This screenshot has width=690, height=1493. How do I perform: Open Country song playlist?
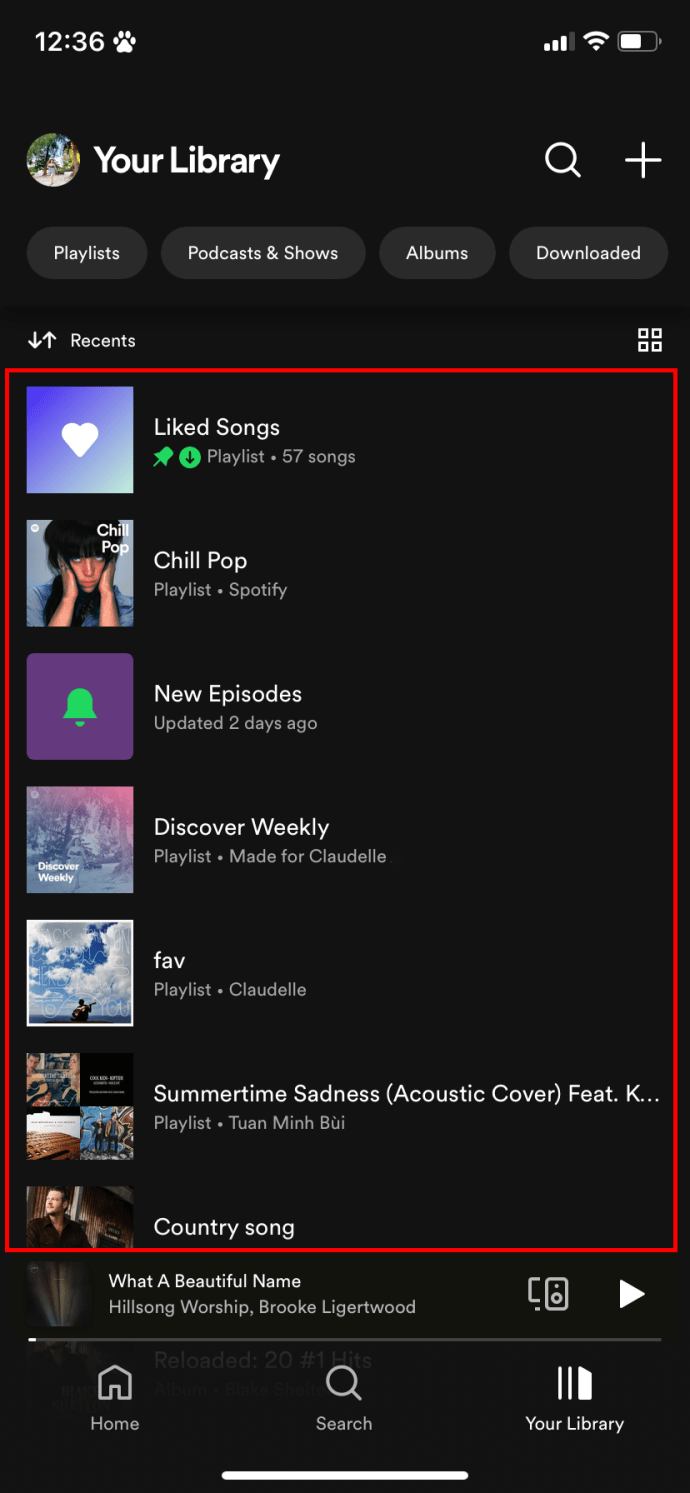tap(345, 1218)
